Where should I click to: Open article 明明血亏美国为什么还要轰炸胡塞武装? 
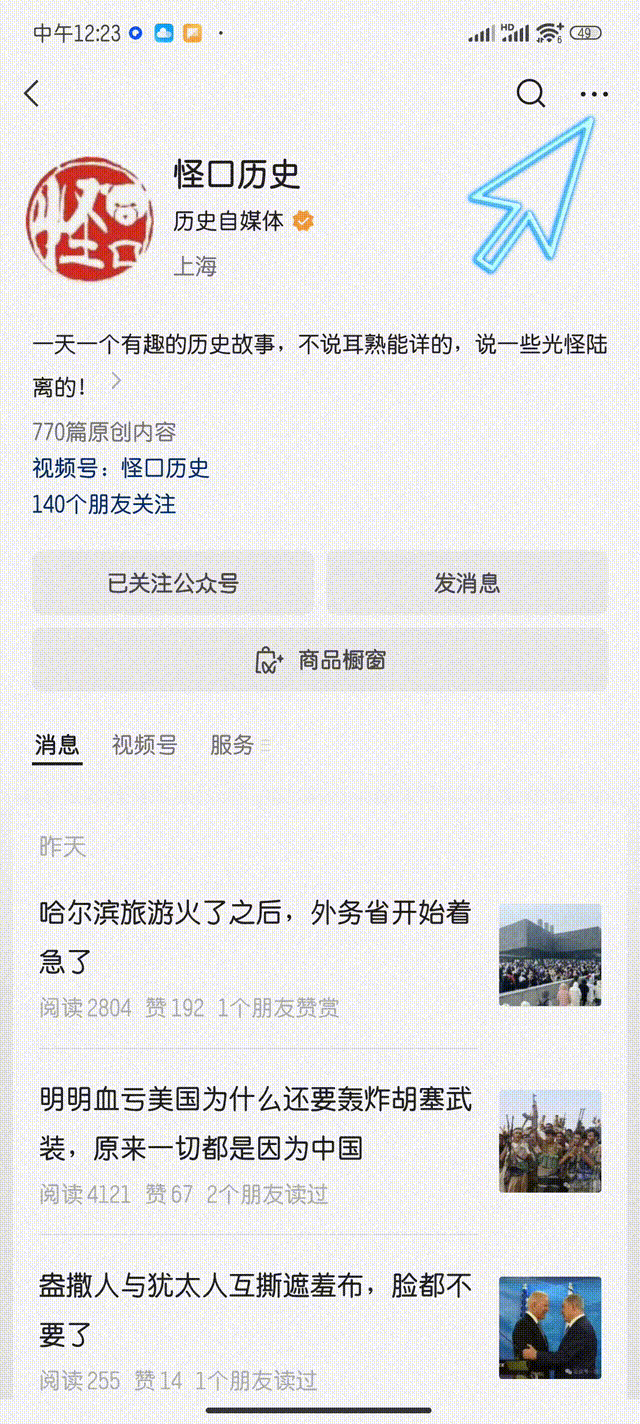click(x=255, y=1123)
